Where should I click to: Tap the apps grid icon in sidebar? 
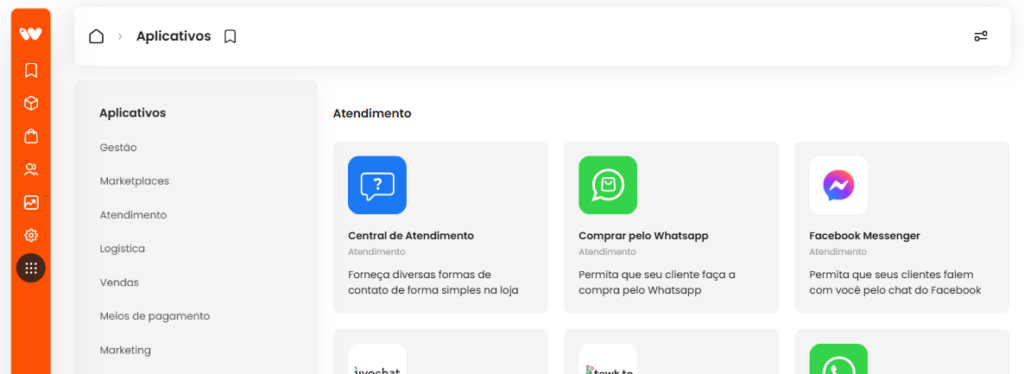coord(31,268)
